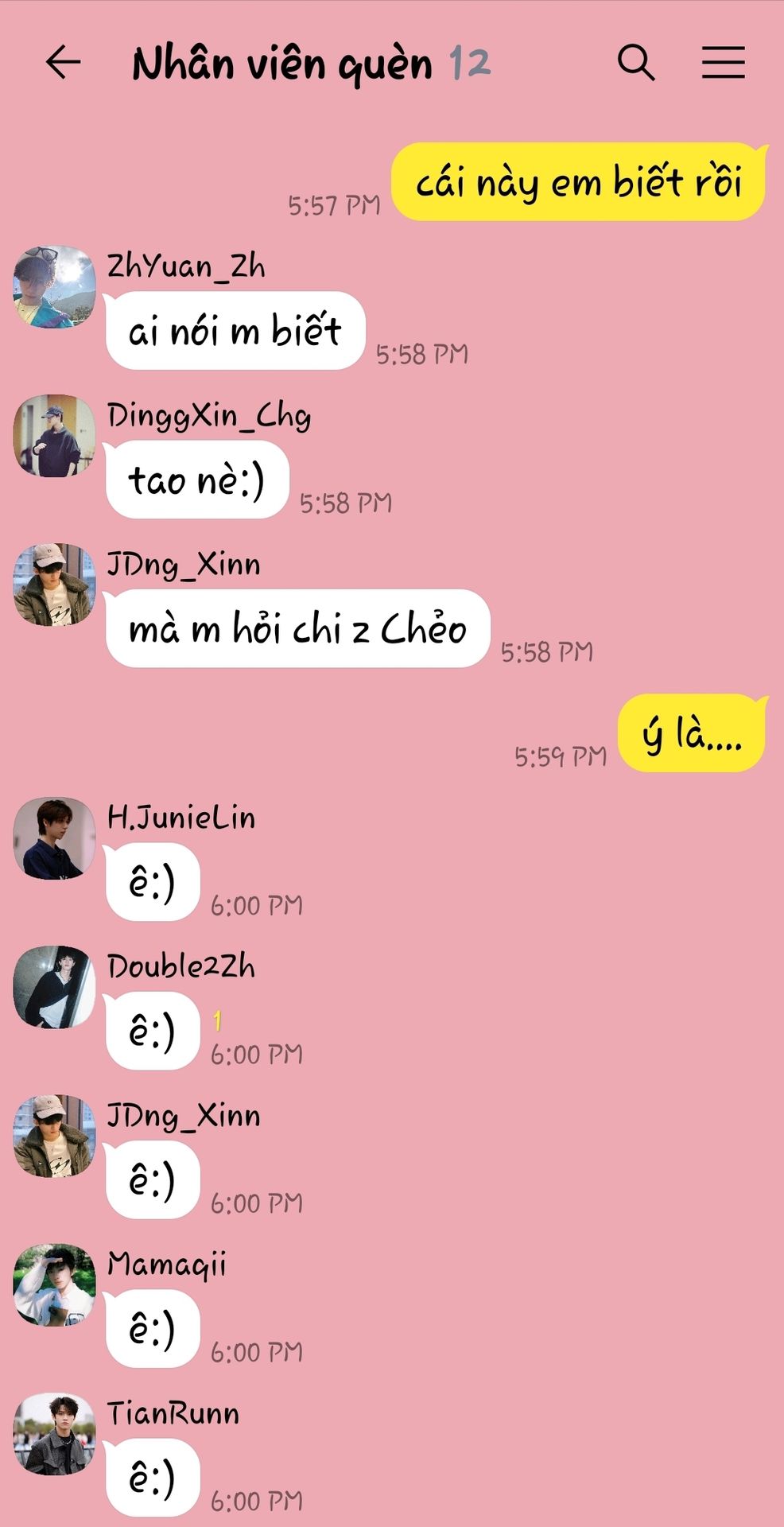
Task: Tap JDng_Xinn's avatar beside "mà m hỏi chi z Chẻo"
Action: pos(54,585)
